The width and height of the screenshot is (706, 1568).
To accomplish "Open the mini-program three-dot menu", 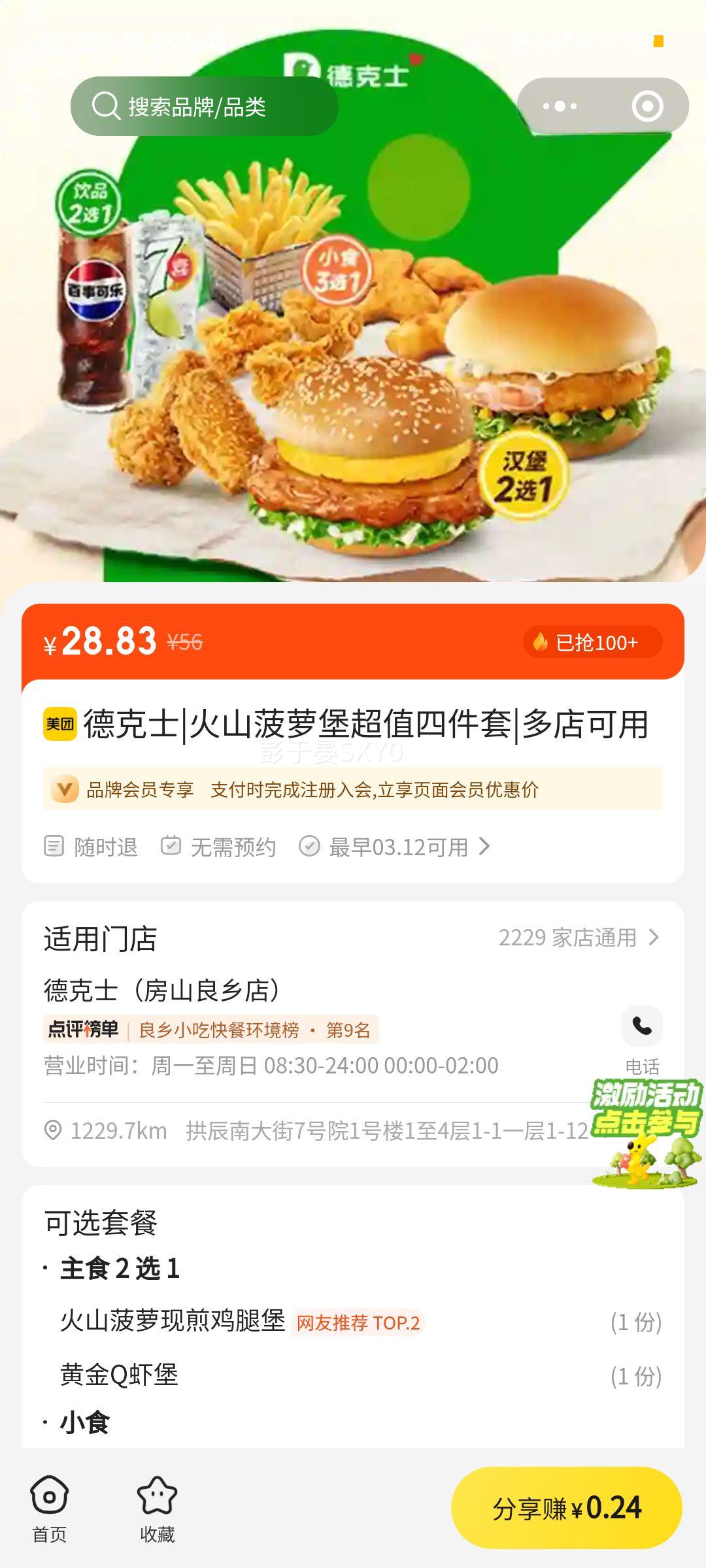I will 560,106.
